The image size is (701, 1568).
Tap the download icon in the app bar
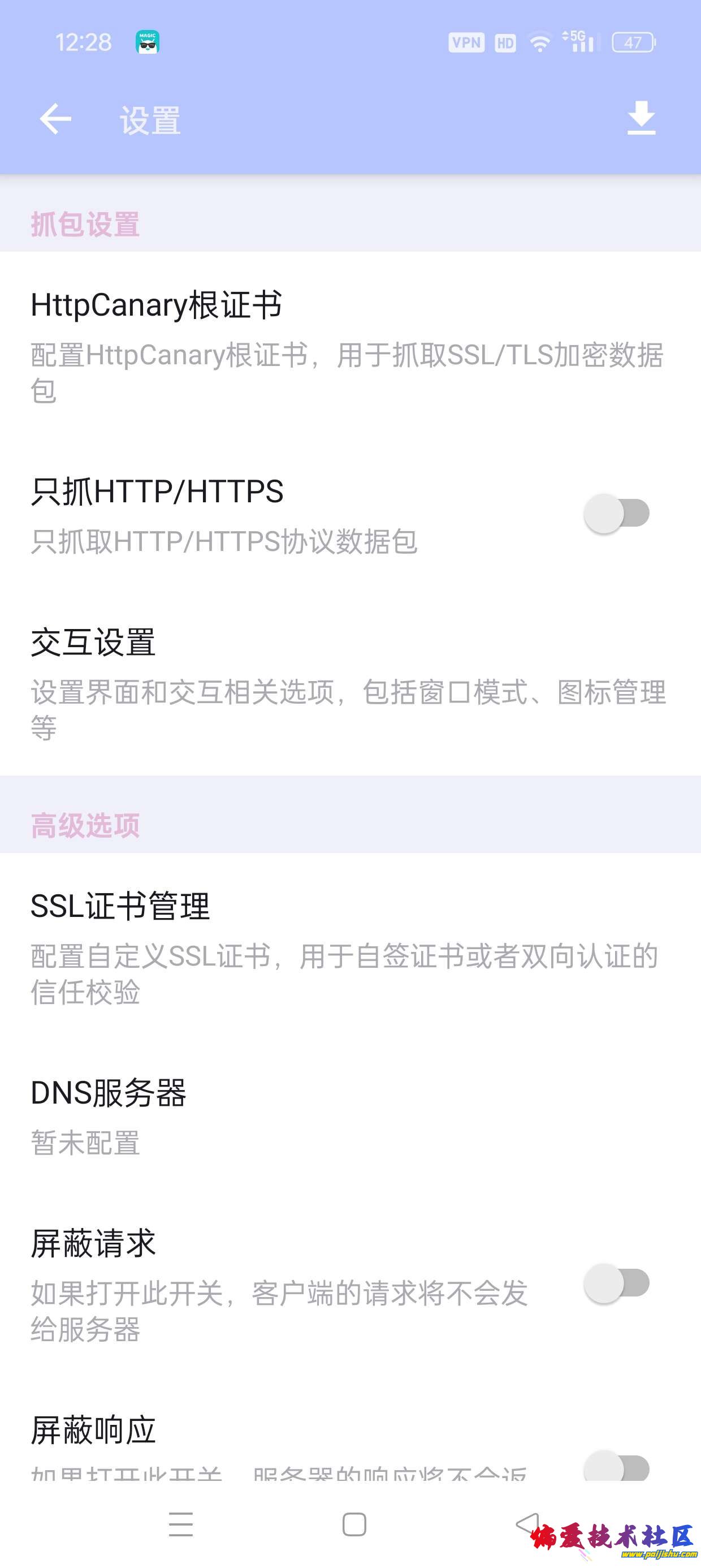pyautogui.click(x=641, y=118)
